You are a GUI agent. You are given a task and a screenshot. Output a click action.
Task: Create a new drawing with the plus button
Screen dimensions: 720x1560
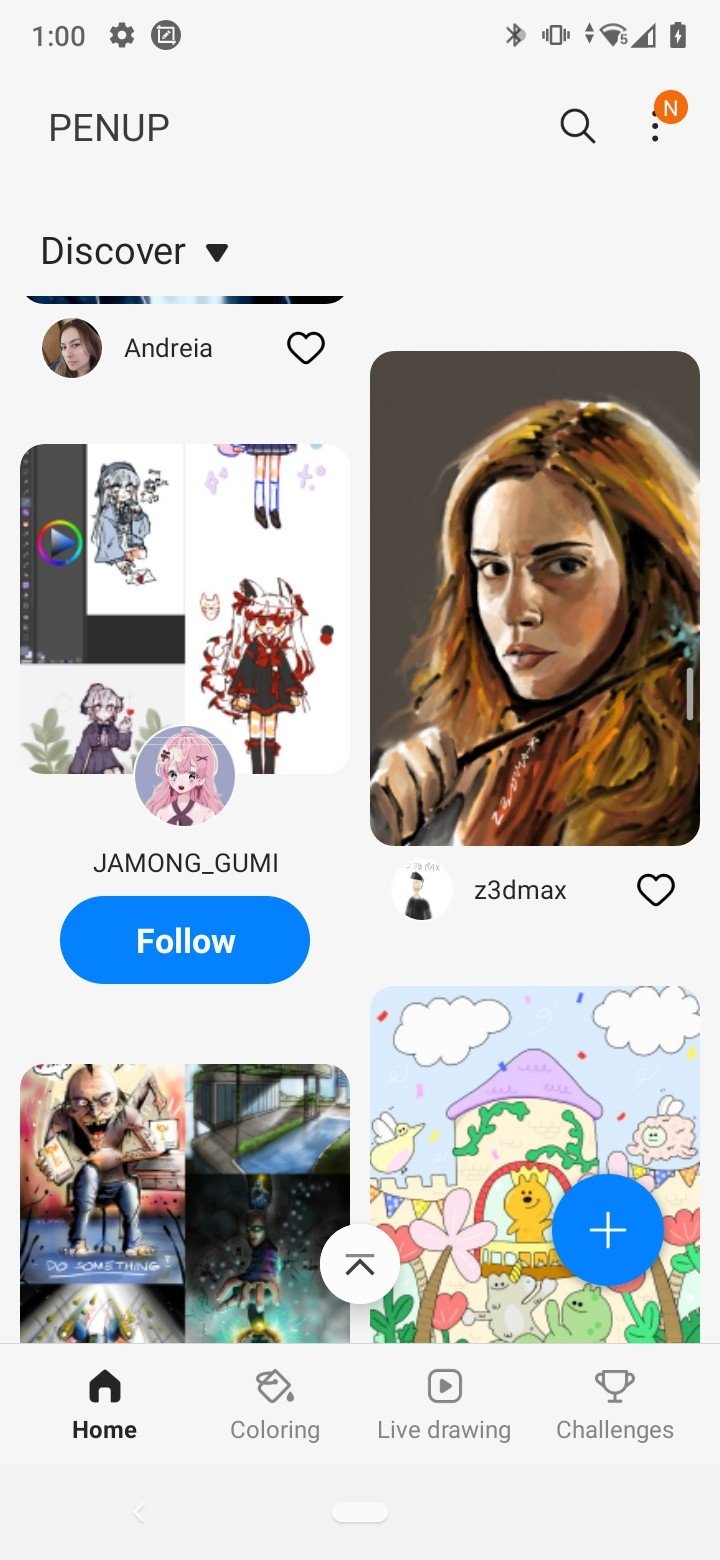point(608,1230)
